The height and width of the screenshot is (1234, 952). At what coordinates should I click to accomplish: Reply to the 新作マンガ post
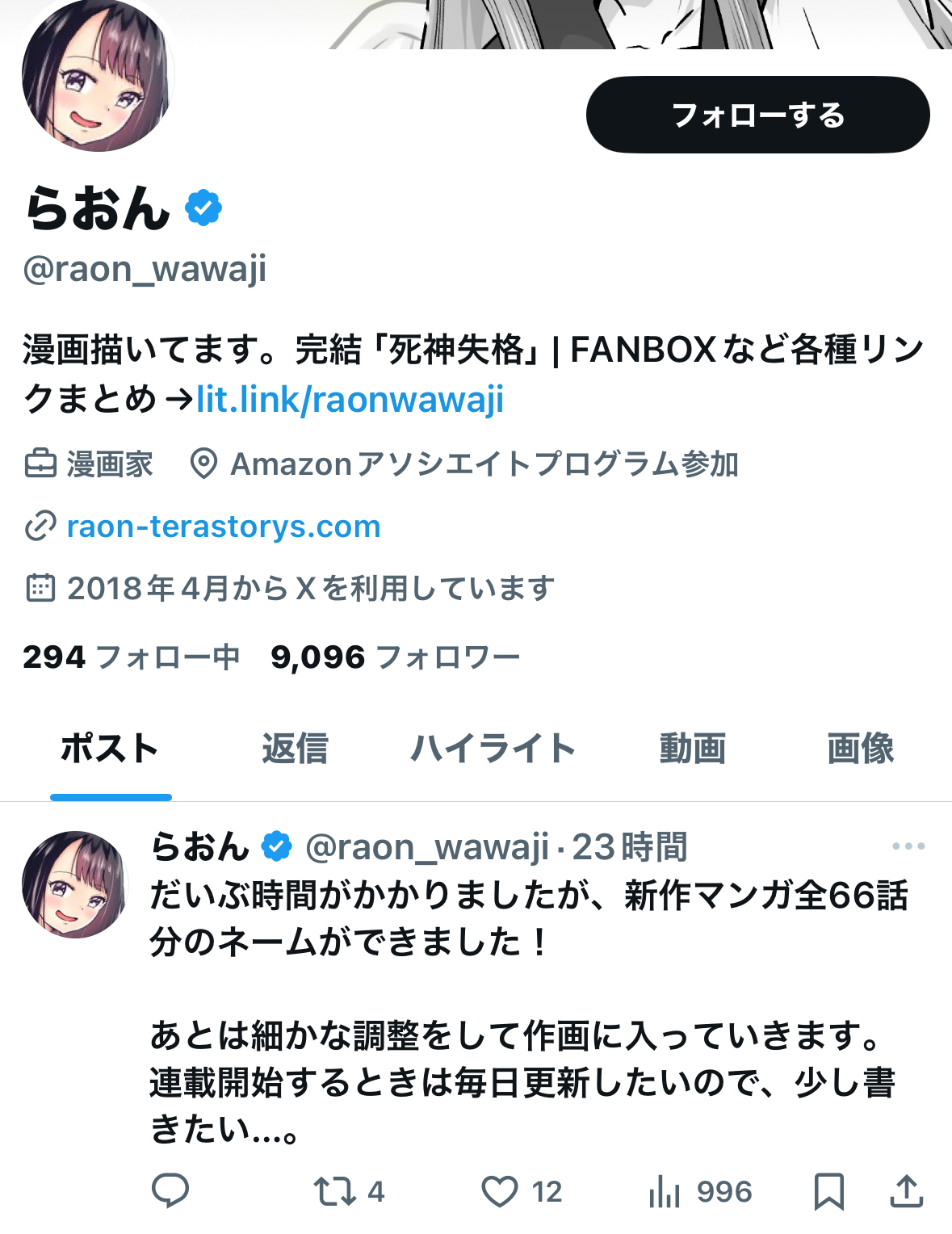pos(170,1191)
